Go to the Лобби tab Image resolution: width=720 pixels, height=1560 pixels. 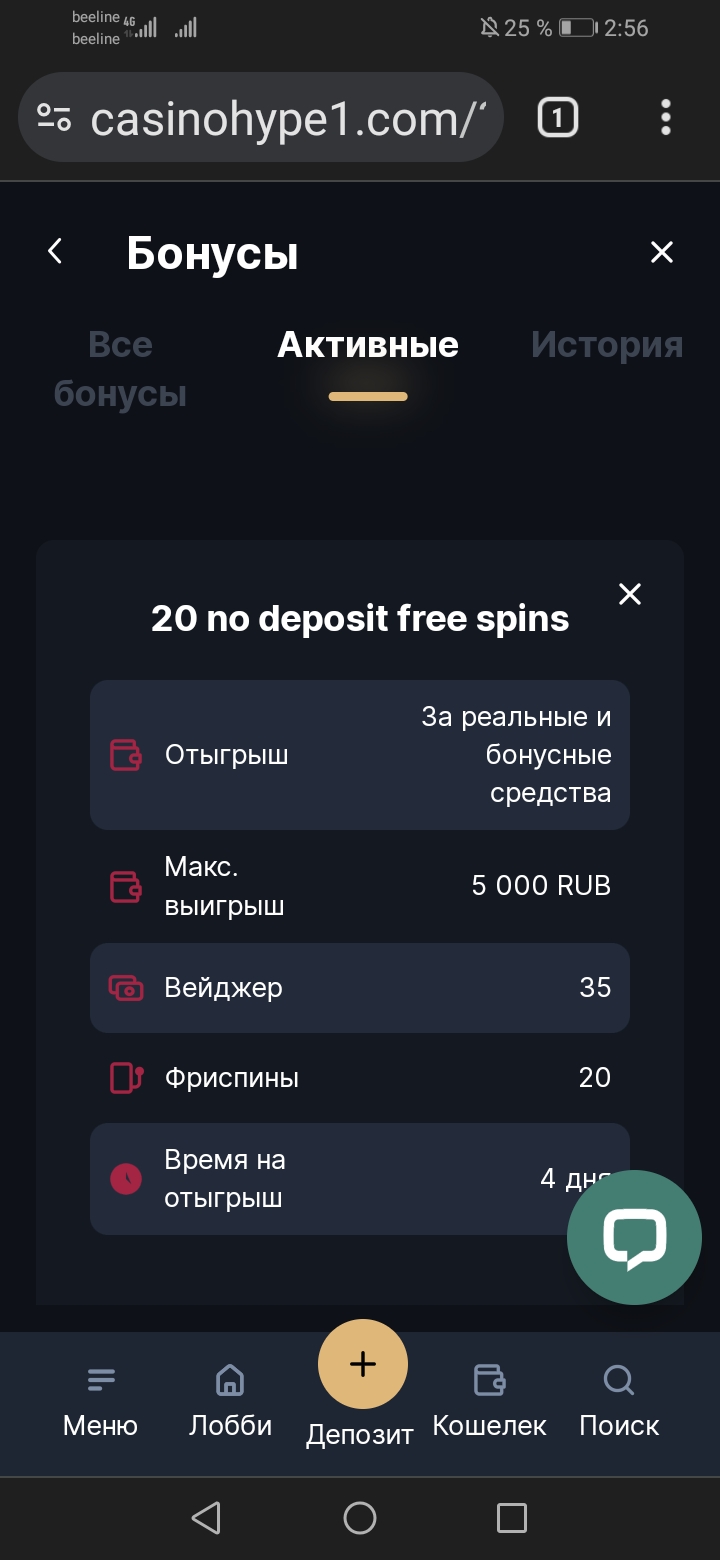(230, 1402)
